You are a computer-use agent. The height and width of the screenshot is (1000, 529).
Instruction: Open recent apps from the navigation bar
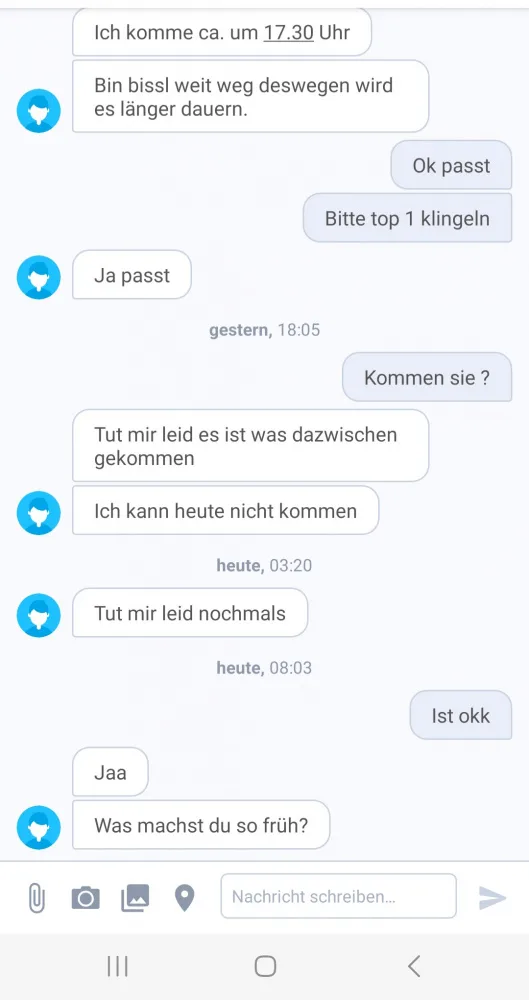coord(117,966)
